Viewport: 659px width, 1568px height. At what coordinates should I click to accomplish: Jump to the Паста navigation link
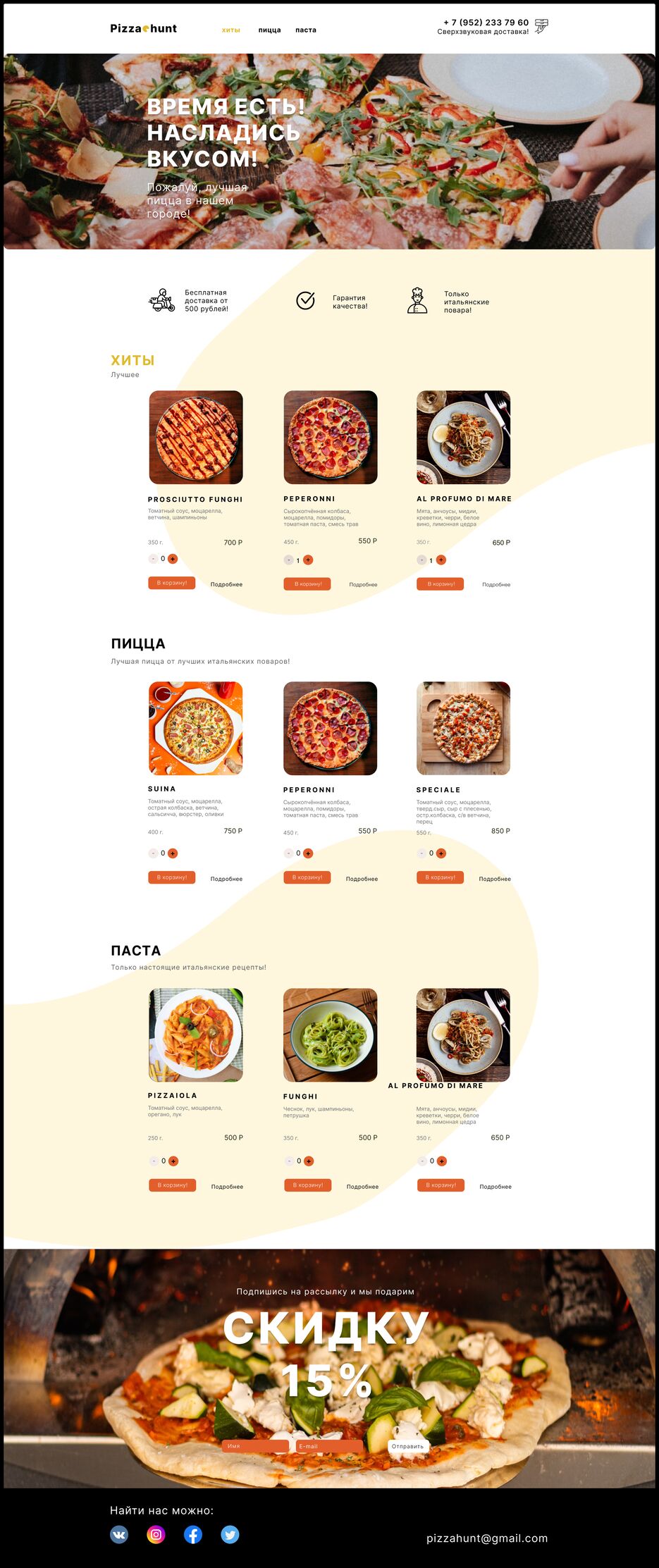(305, 30)
